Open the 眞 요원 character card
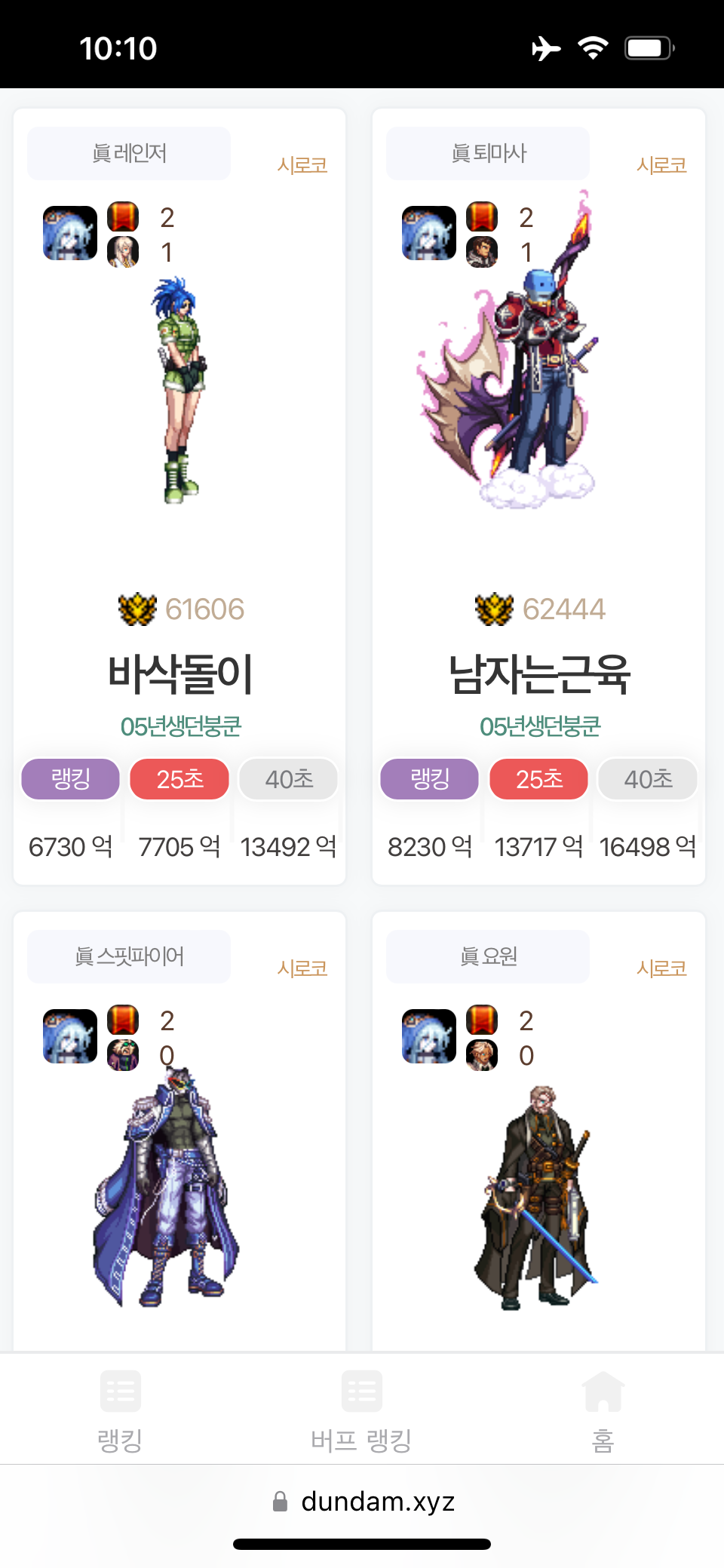This screenshot has height=1568, width=724. tap(538, 1131)
